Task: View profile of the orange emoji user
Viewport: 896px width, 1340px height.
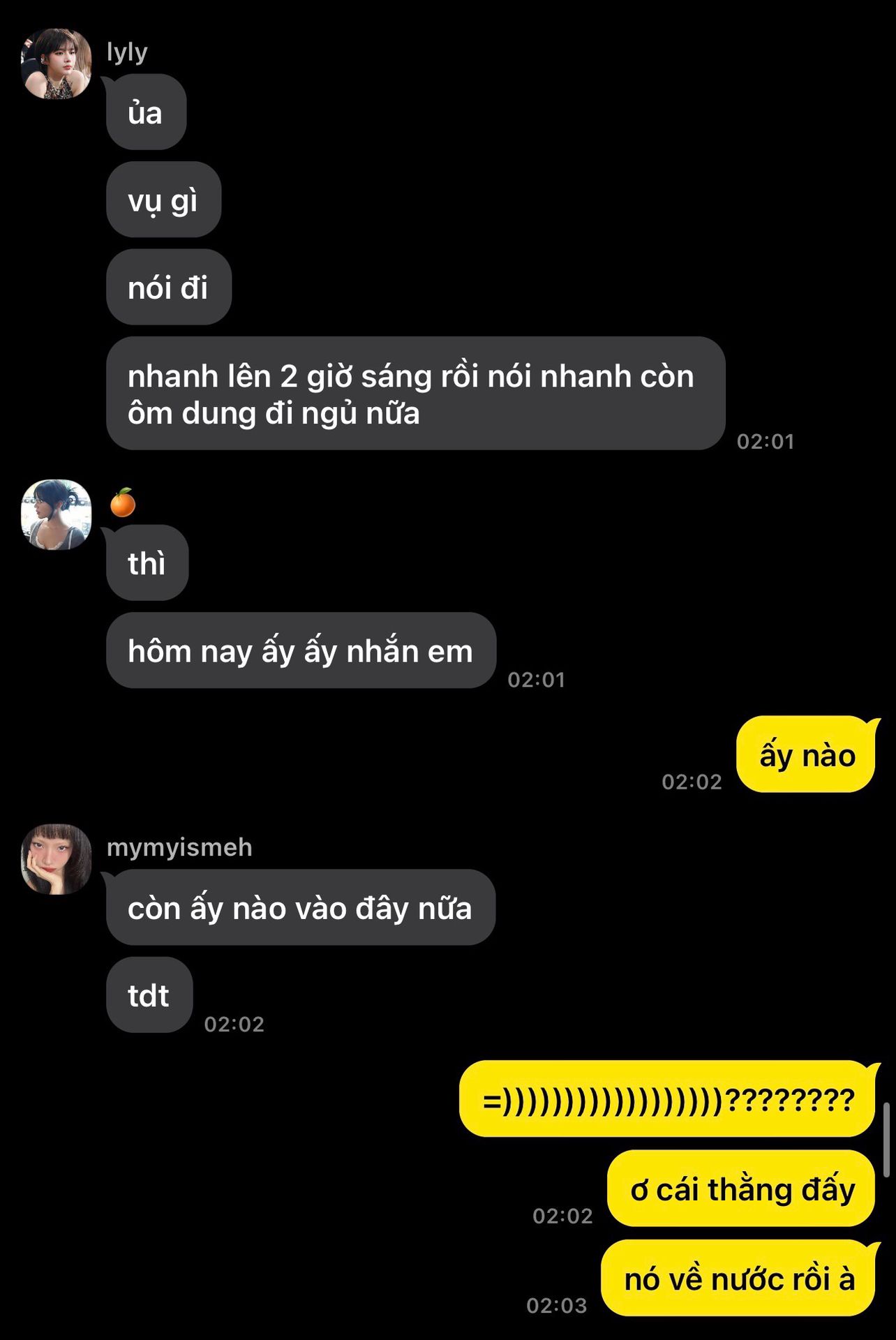Action: [56, 514]
